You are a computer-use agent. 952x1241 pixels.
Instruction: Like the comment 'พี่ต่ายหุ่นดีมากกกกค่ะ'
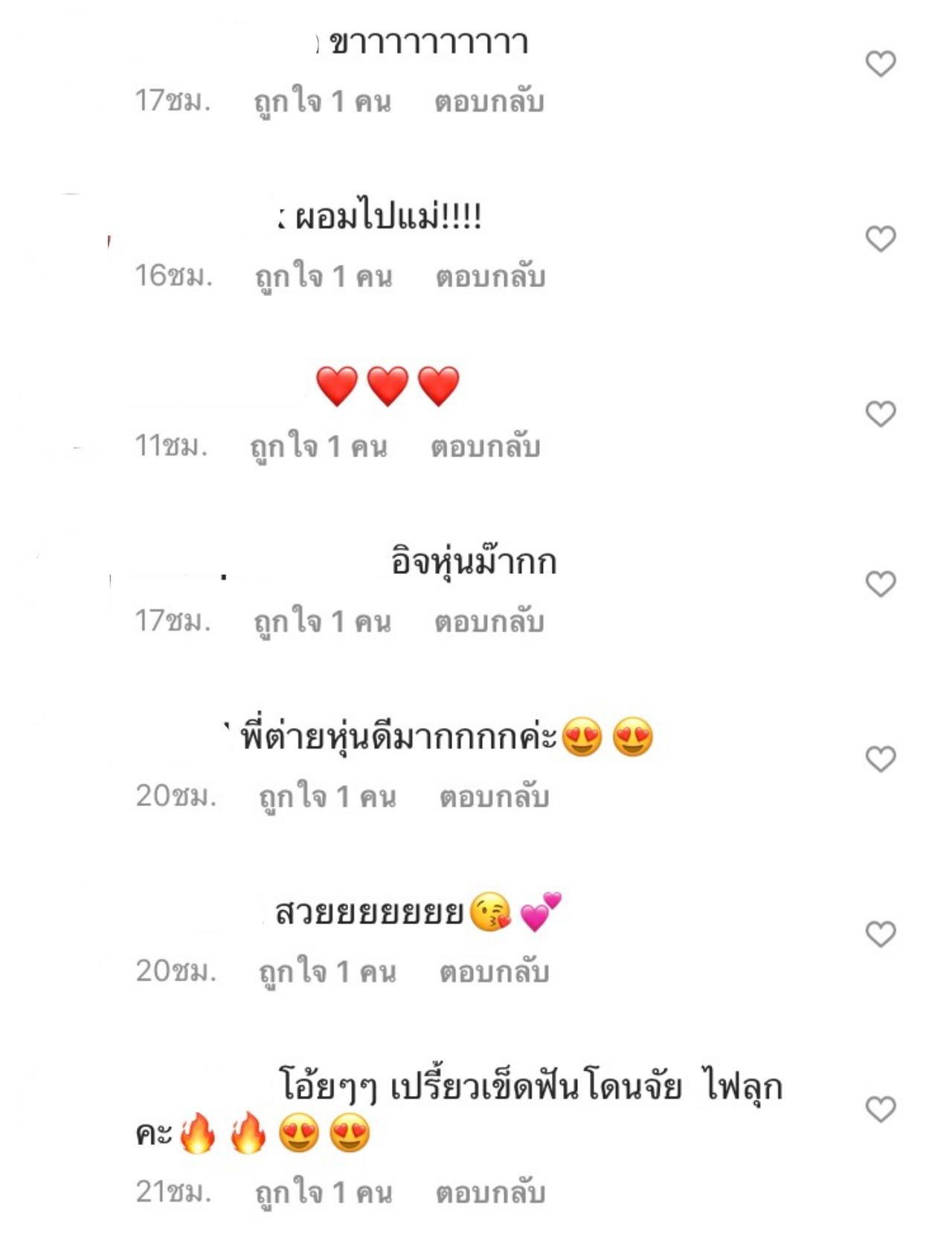coord(880,759)
